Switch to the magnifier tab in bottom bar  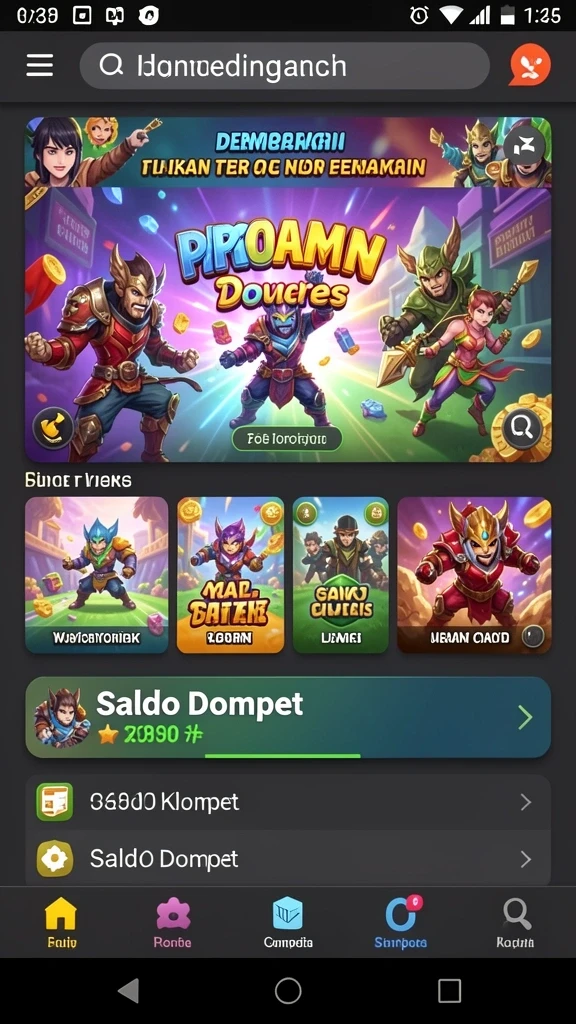click(515, 921)
